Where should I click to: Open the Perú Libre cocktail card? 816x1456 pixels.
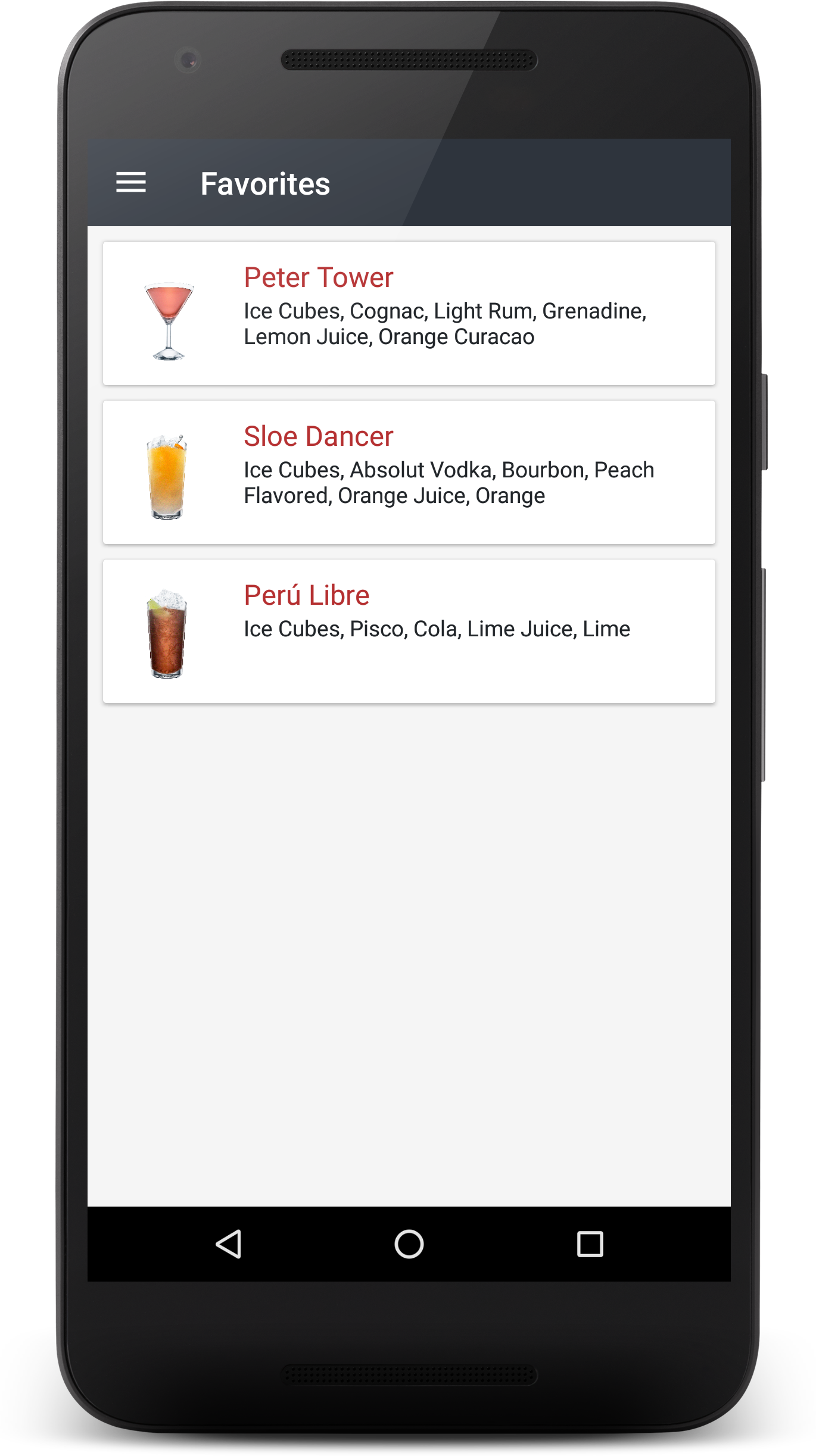(x=409, y=631)
